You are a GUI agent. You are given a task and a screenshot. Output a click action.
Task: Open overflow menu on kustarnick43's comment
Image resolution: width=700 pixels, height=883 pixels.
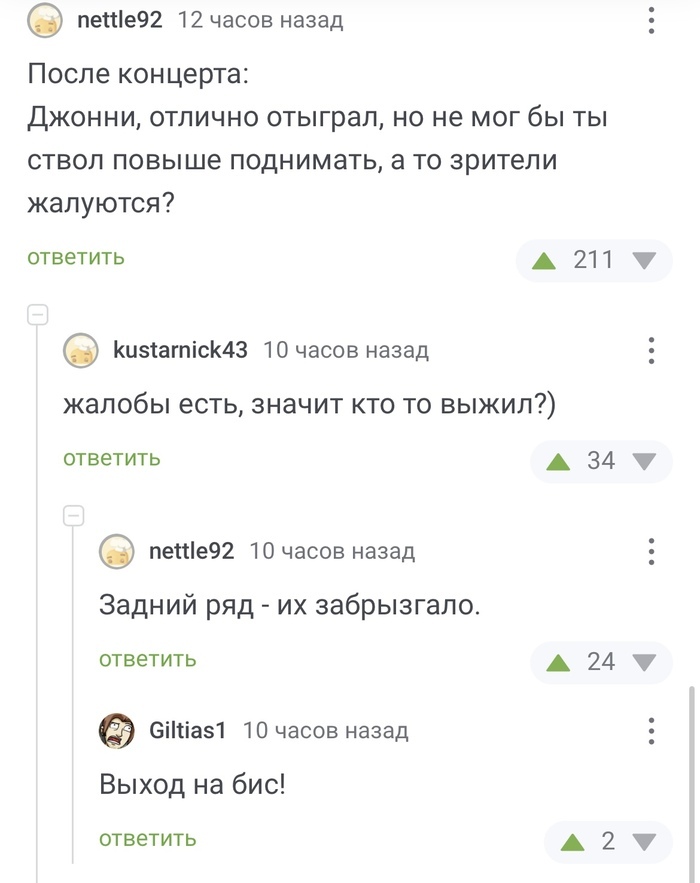coord(651,350)
